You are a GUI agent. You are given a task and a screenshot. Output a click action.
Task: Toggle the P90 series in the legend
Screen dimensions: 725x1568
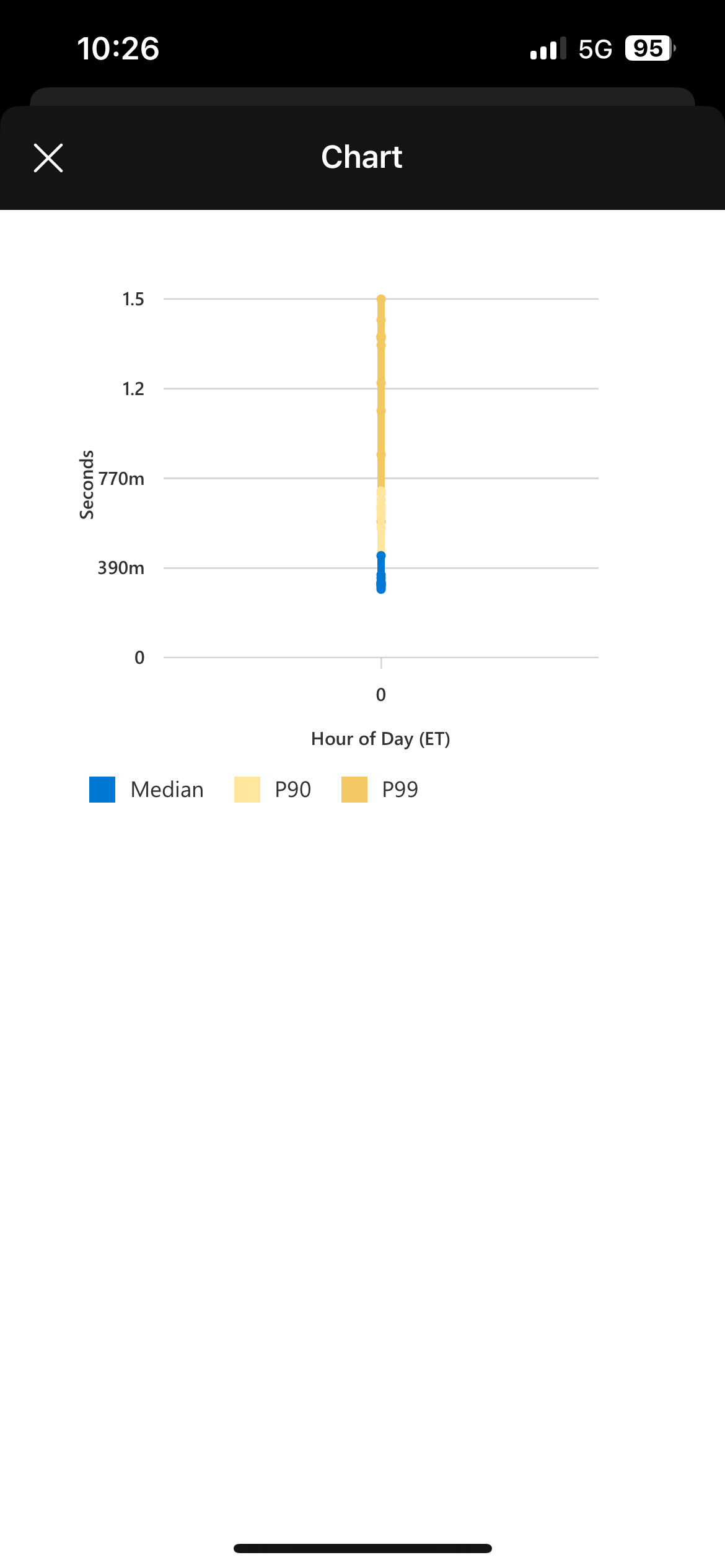273,790
